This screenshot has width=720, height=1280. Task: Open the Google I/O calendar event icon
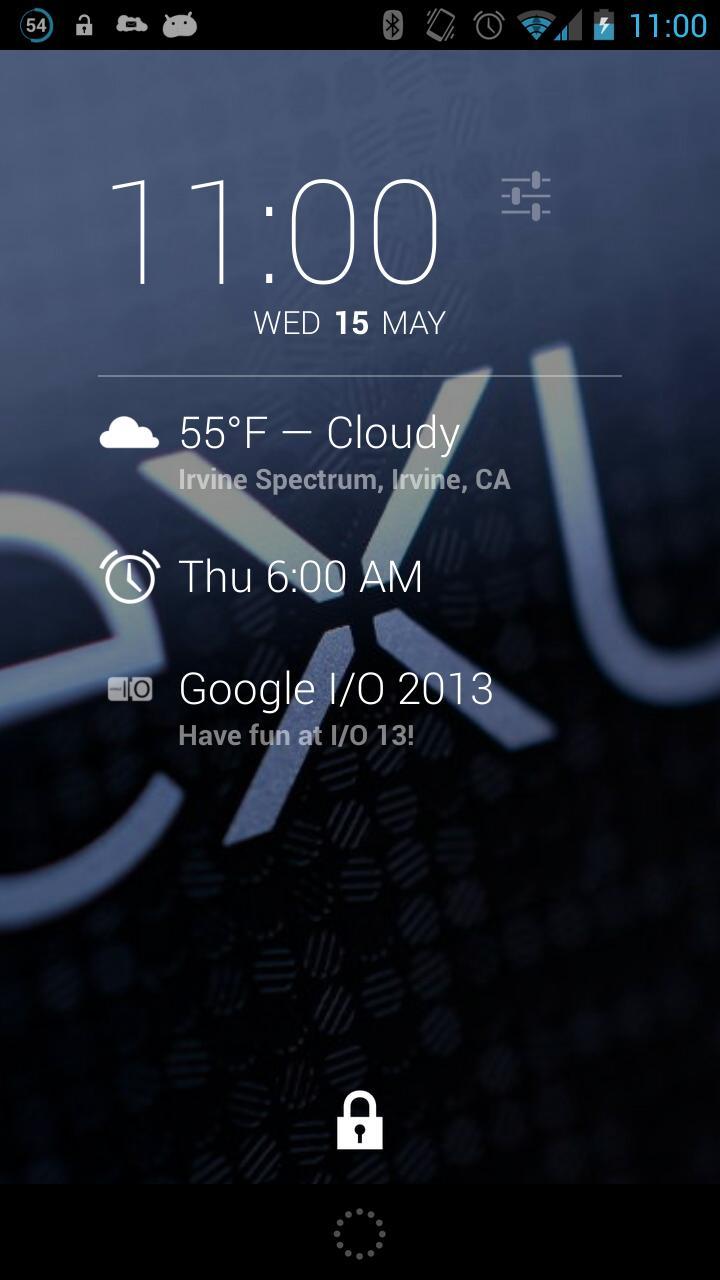(x=130, y=688)
